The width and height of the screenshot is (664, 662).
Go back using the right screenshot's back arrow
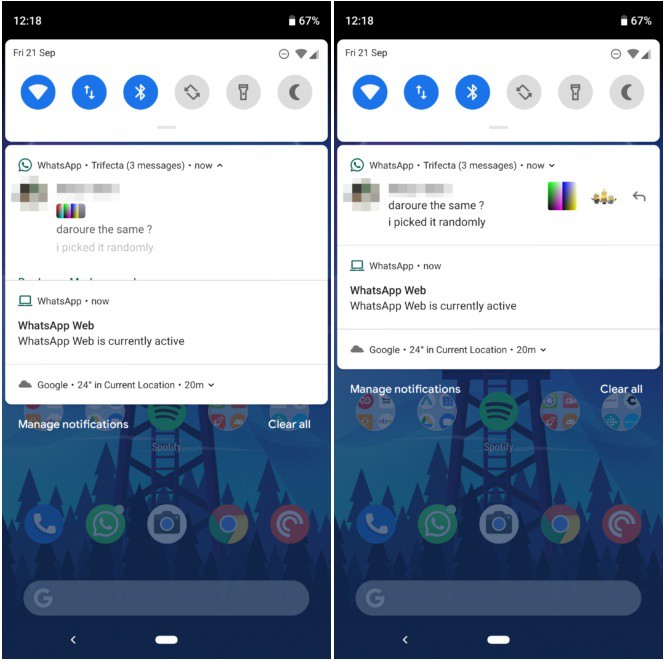coord(404,639)
